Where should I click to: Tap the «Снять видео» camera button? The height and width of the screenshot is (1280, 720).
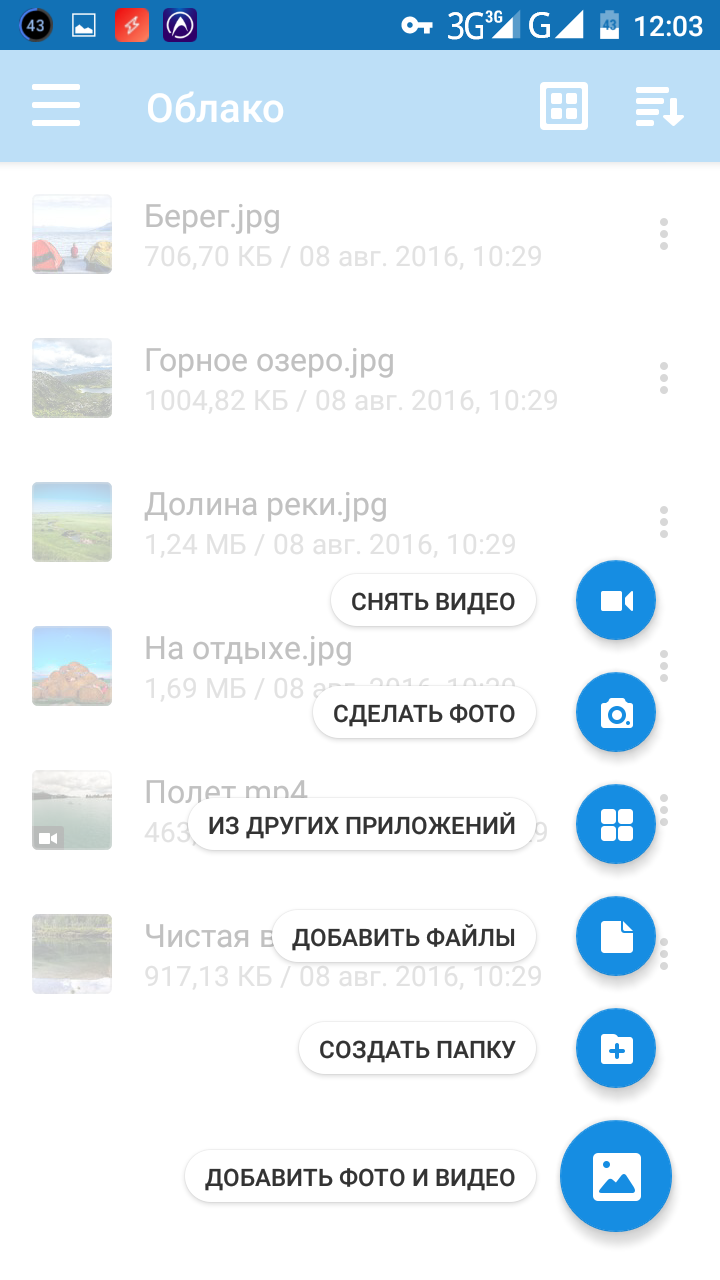[616, 601]
